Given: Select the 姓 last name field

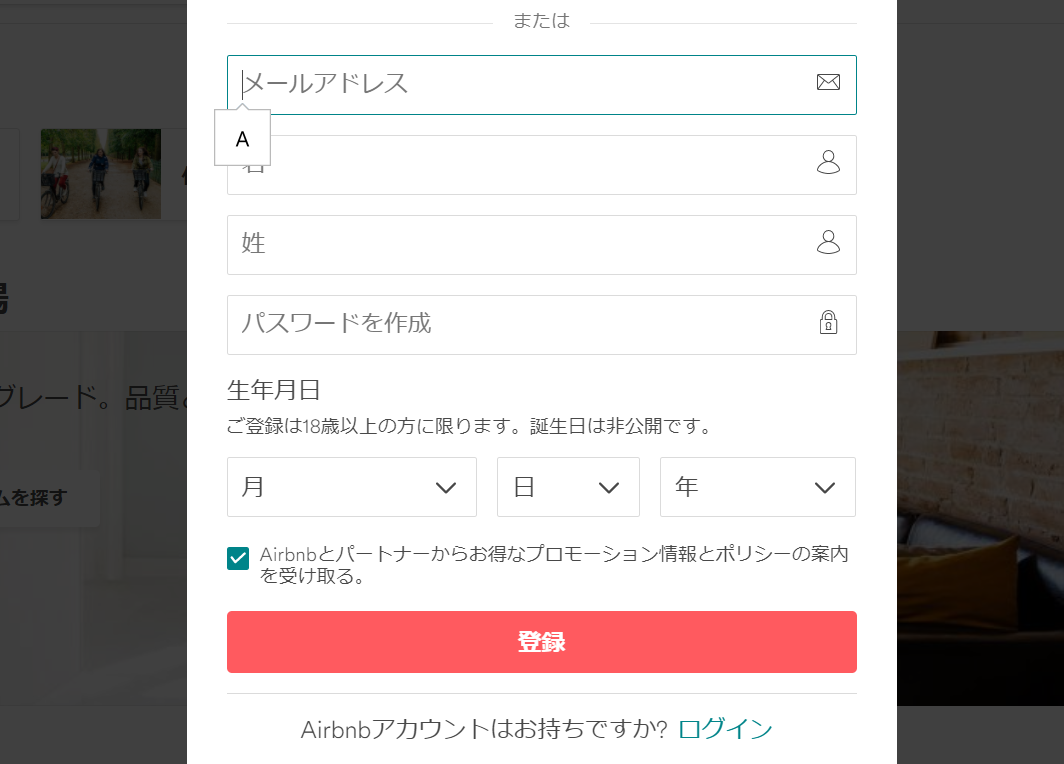Looking at the screenshot, I should coord(520,245).
